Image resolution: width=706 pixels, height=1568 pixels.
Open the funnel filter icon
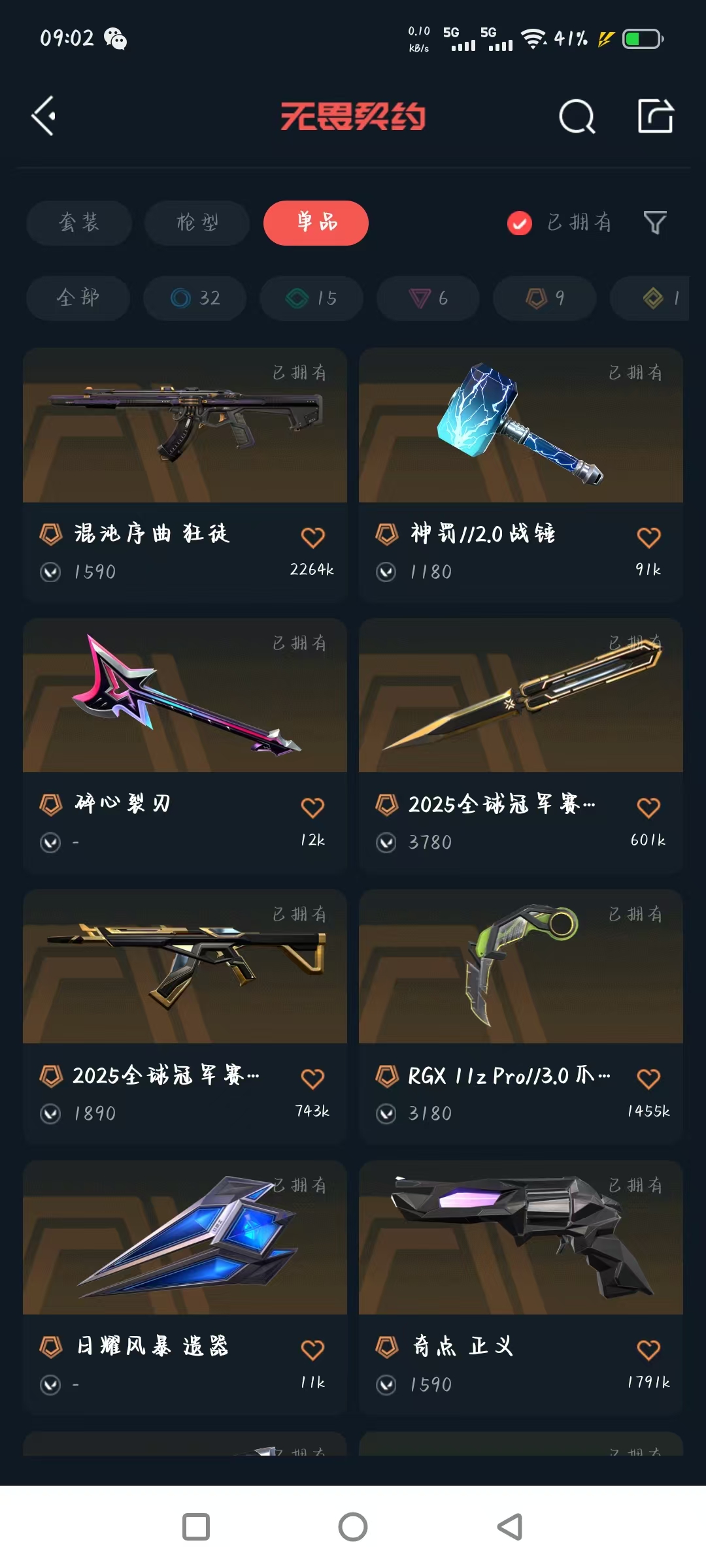(x=654, y=223)
